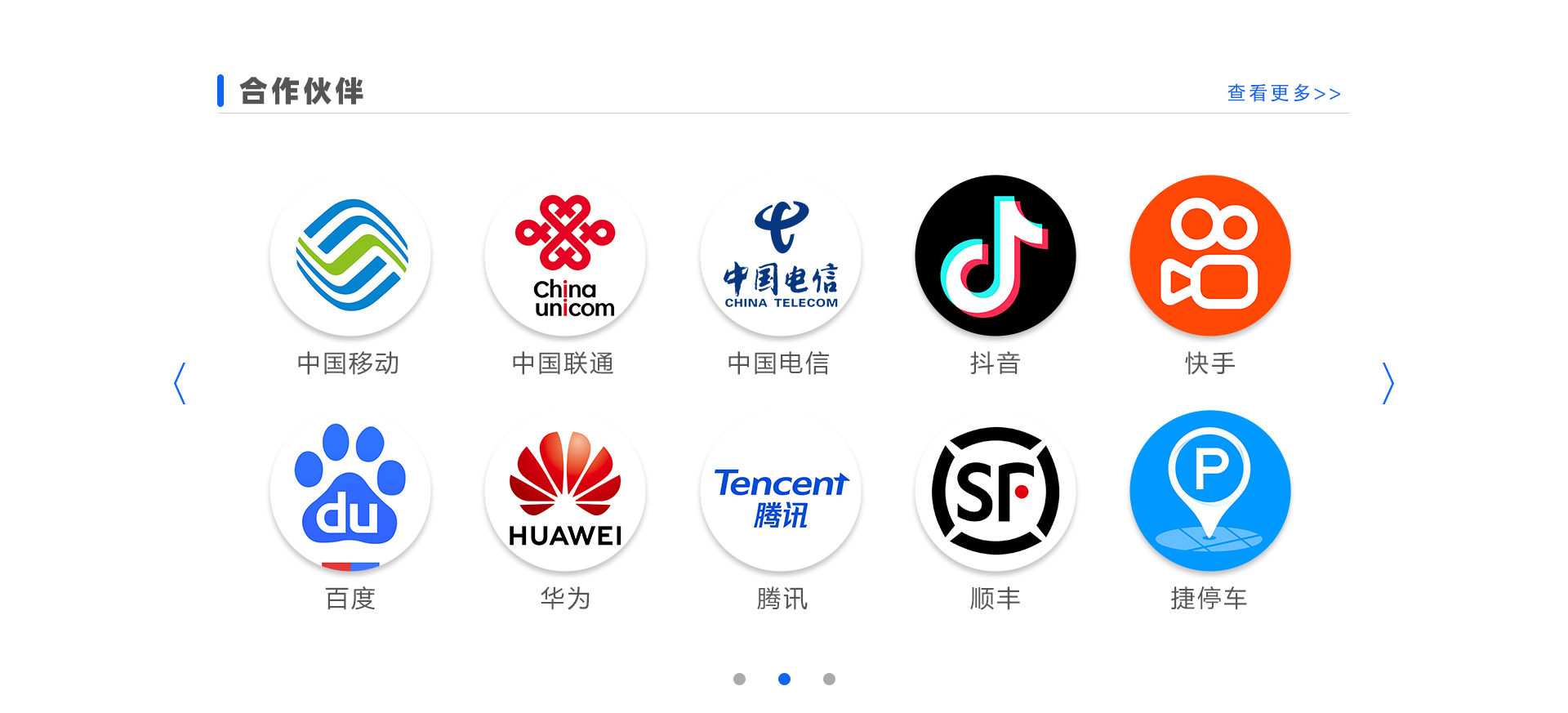Open the 中国联通 partner tile

click(x=565, y=256)
